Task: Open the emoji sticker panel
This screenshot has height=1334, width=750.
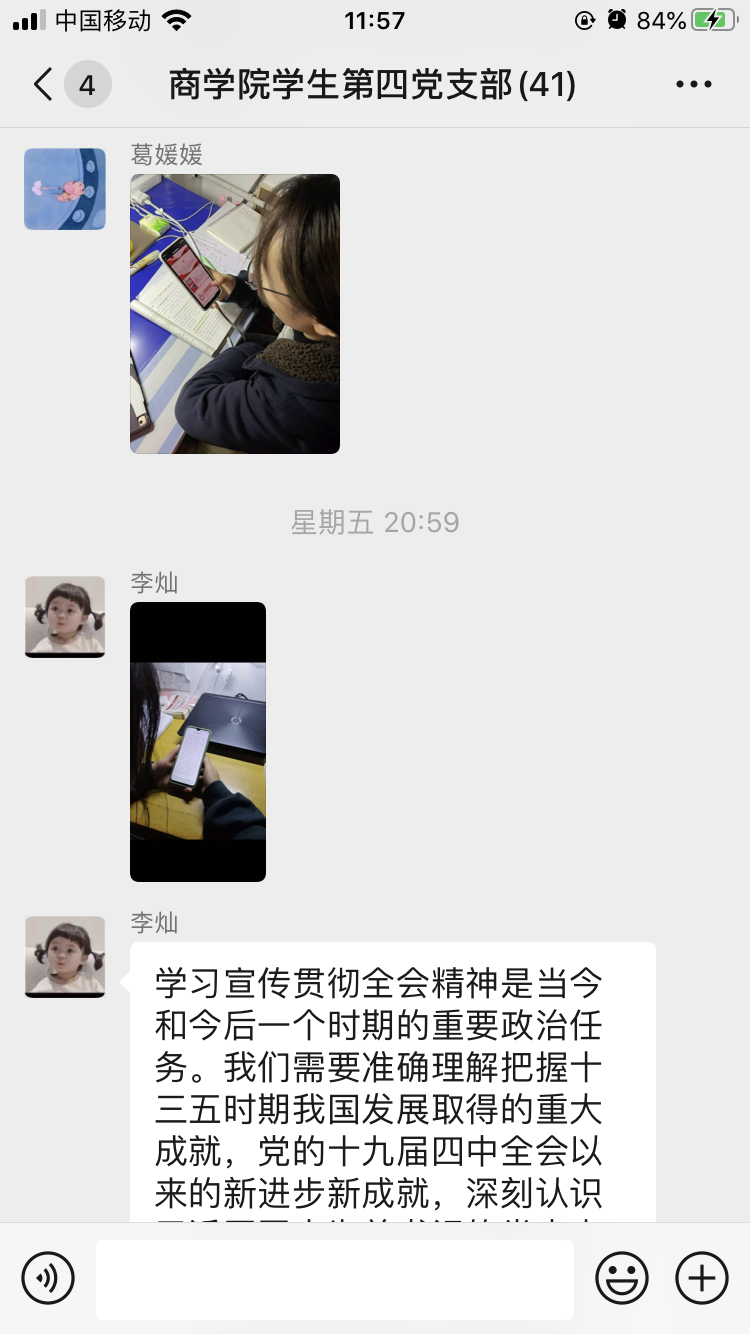Action: [622, 1278]
